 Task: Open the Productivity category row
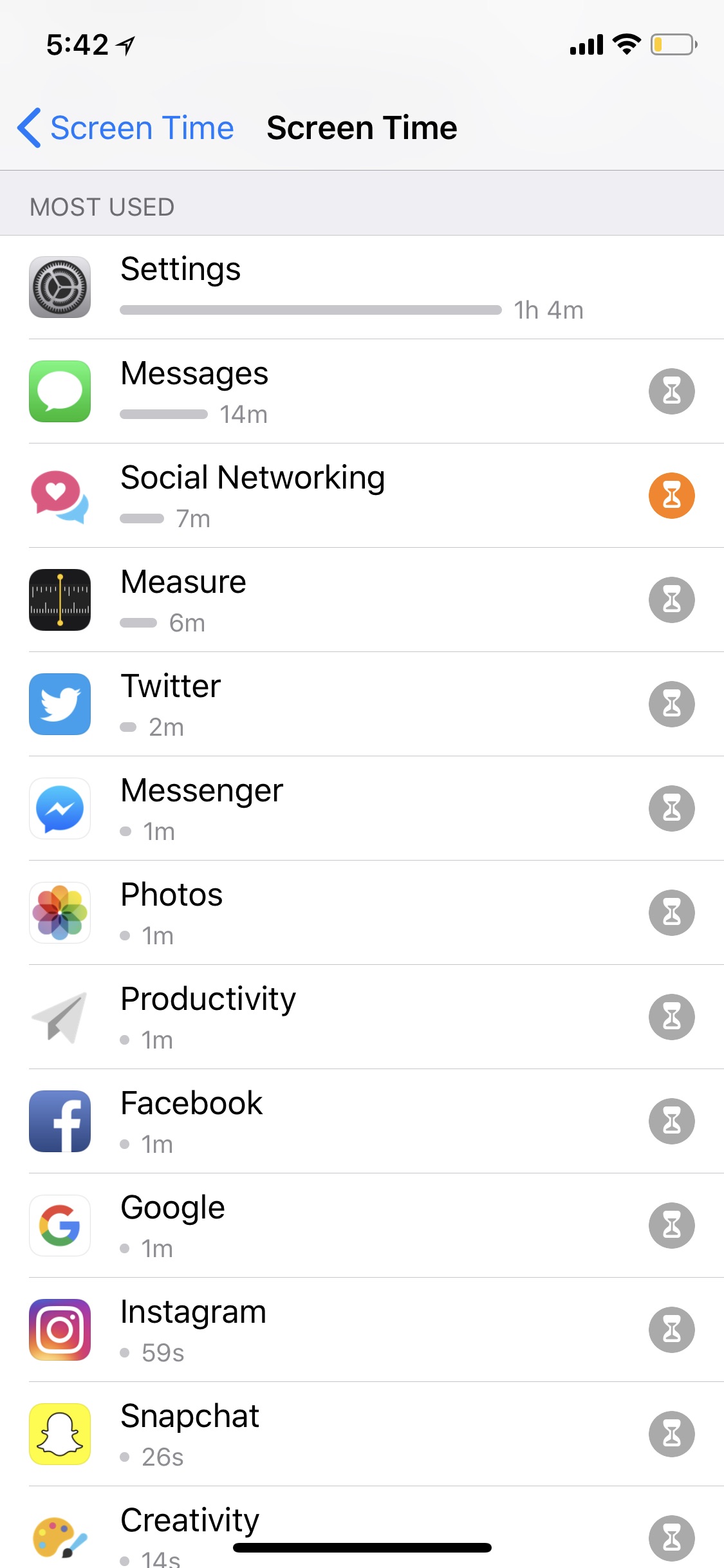pyautogui.click(x=362, y=1017)
